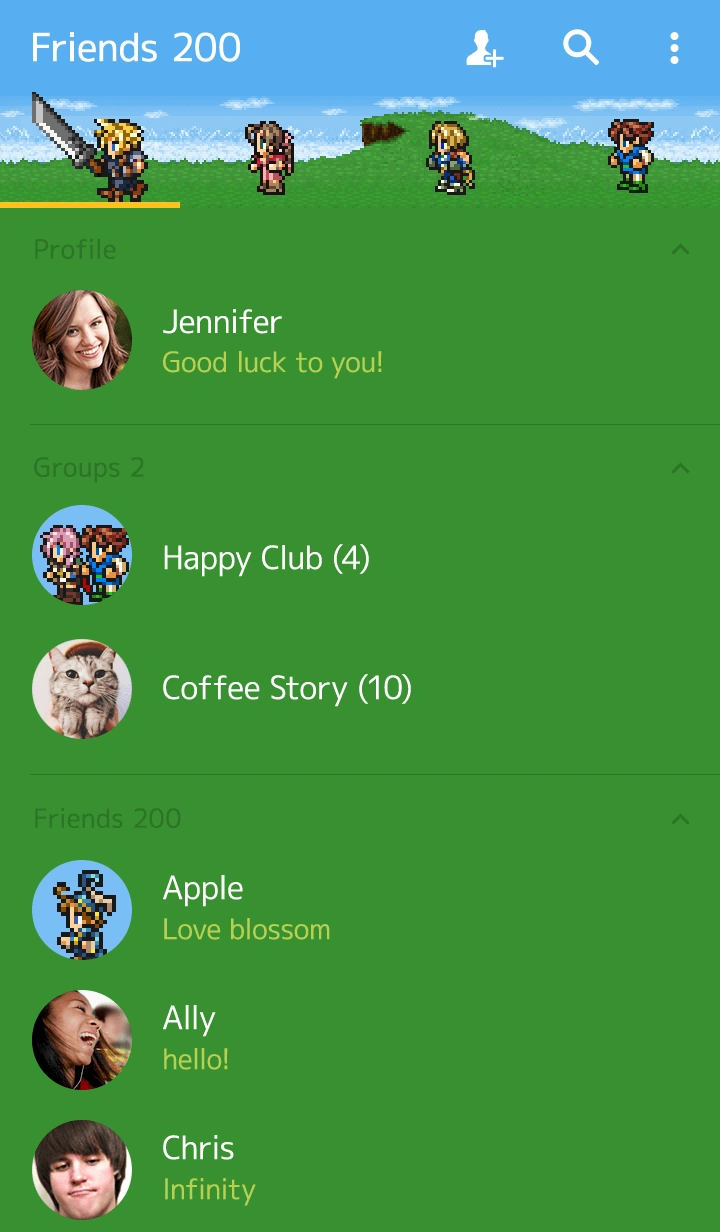Viewport: 720px width, 1232px height.
Task: View Apple's friend profile
Action: (204, 908)
